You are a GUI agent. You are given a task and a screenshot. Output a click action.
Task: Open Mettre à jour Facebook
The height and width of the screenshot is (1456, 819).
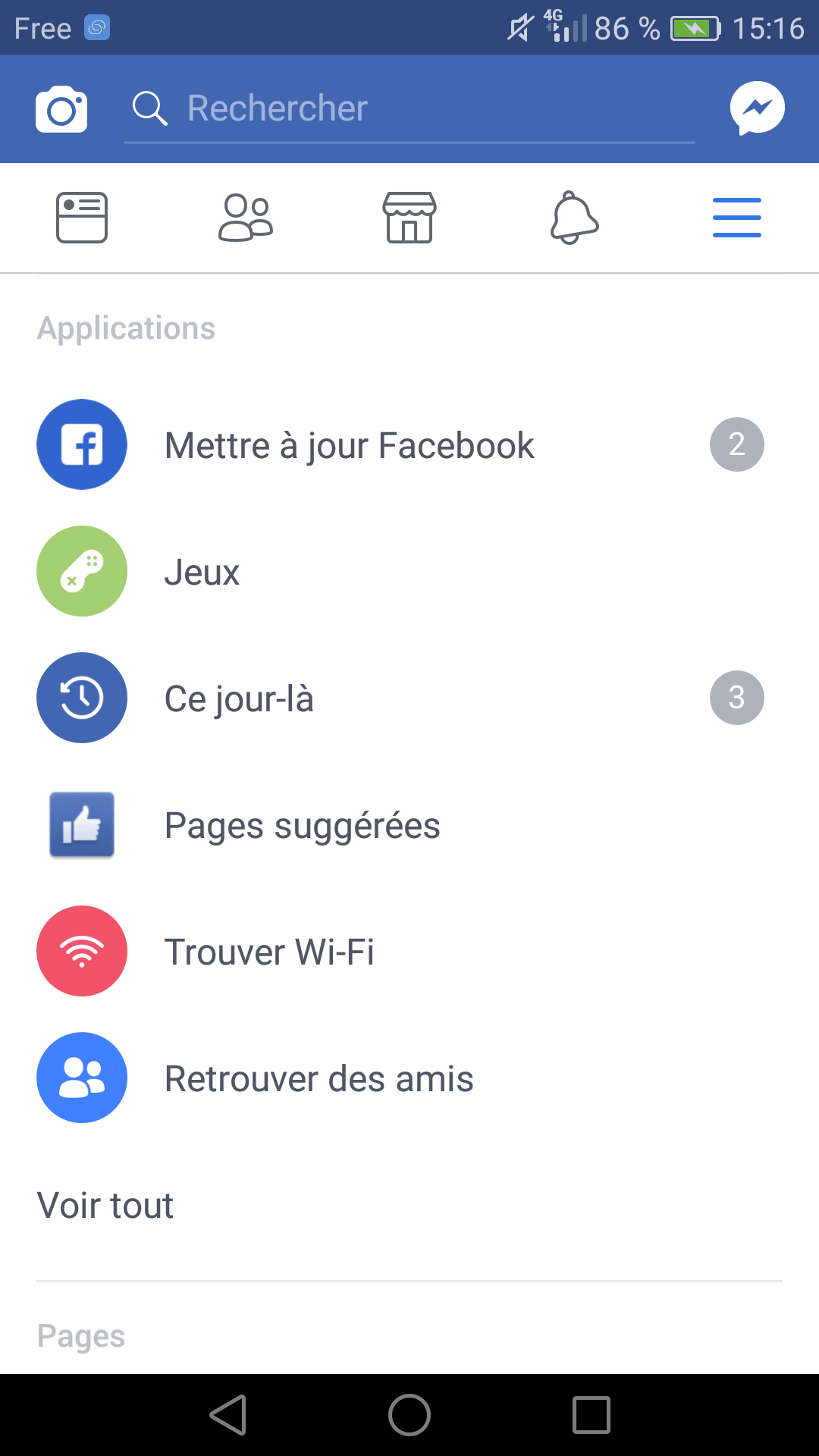tap(349, 445)
